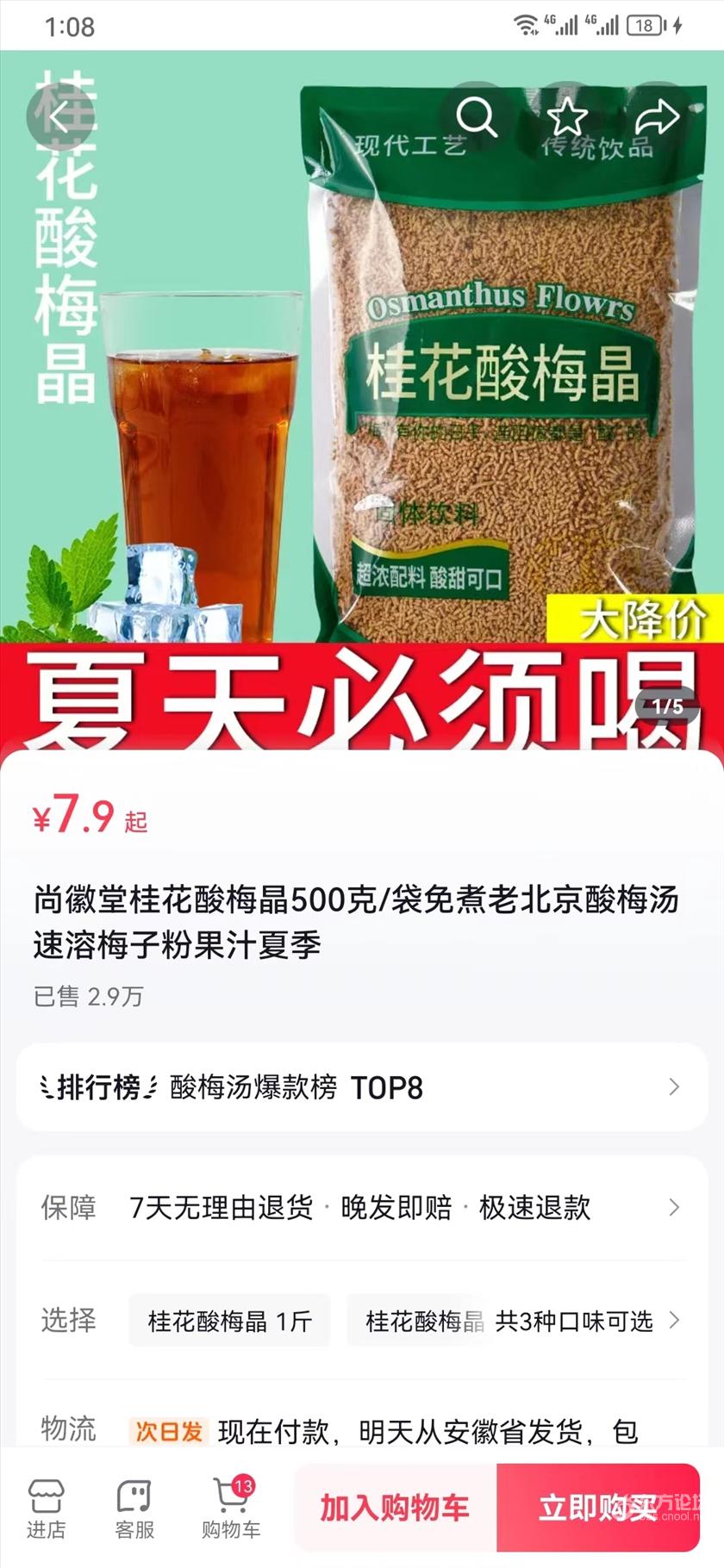Open the 物流 shipping info row
The height and width of the screenshot is (1568, 724).
(362, 1431)
